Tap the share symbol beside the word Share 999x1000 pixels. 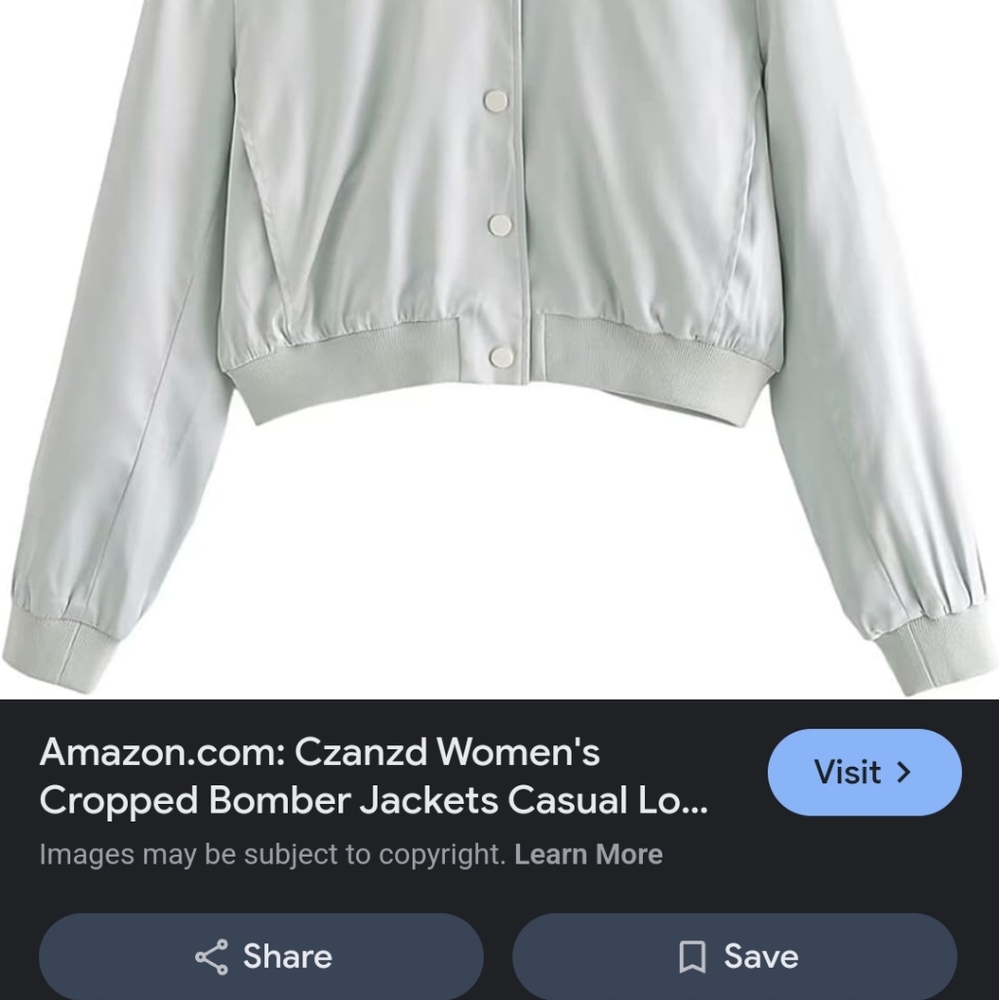pyautogui.click(x=210, y=957)
